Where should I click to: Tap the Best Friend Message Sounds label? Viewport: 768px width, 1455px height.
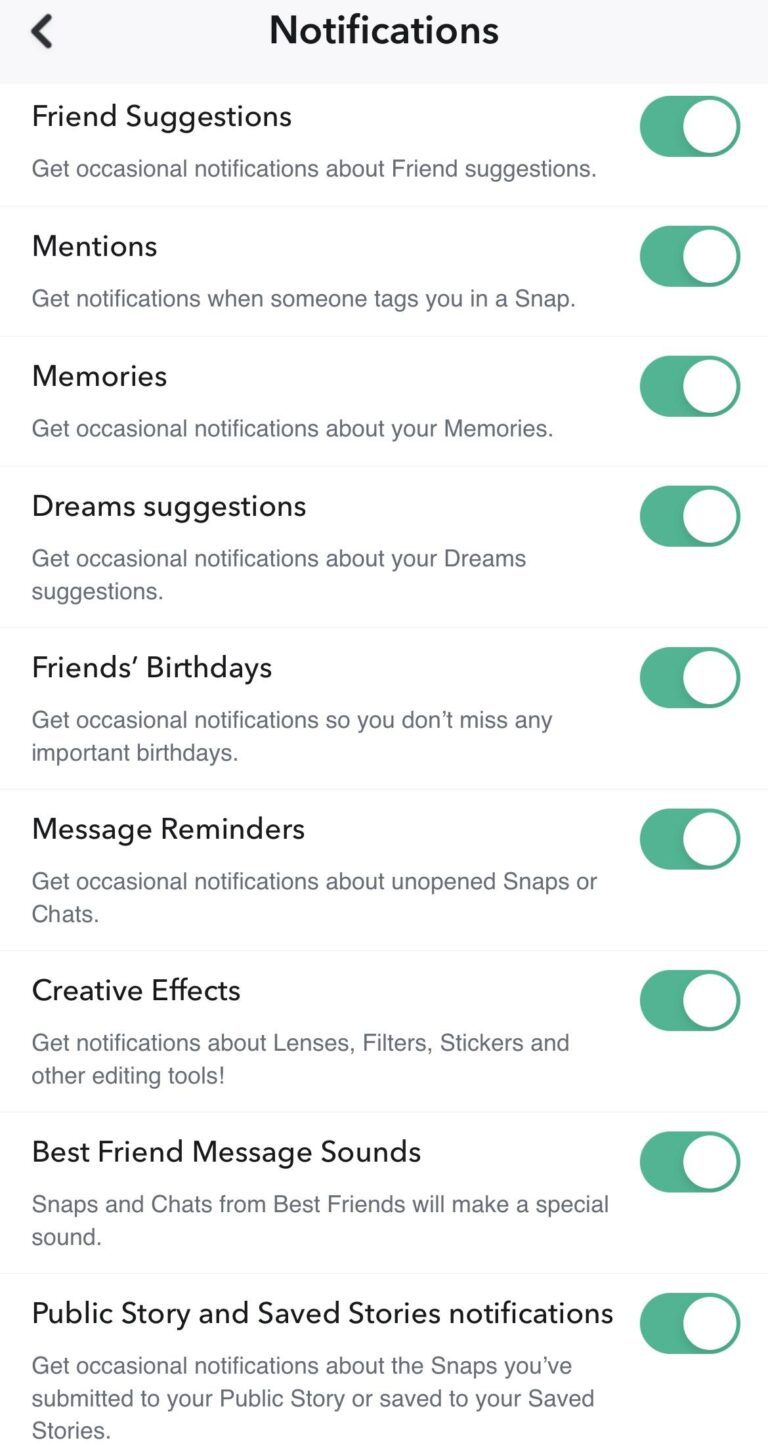[x=226, y=1151]
